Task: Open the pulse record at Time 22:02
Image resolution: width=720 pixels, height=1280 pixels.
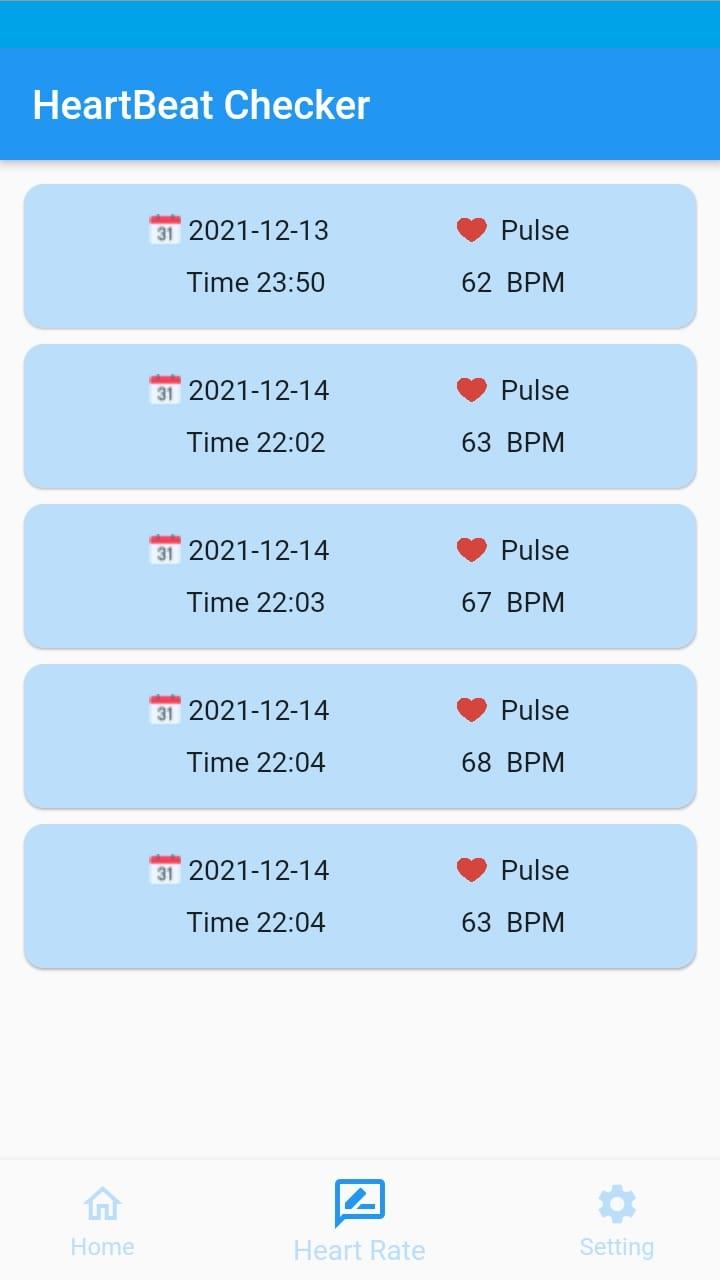Action: pyautogui.click(x=360, y=416)
